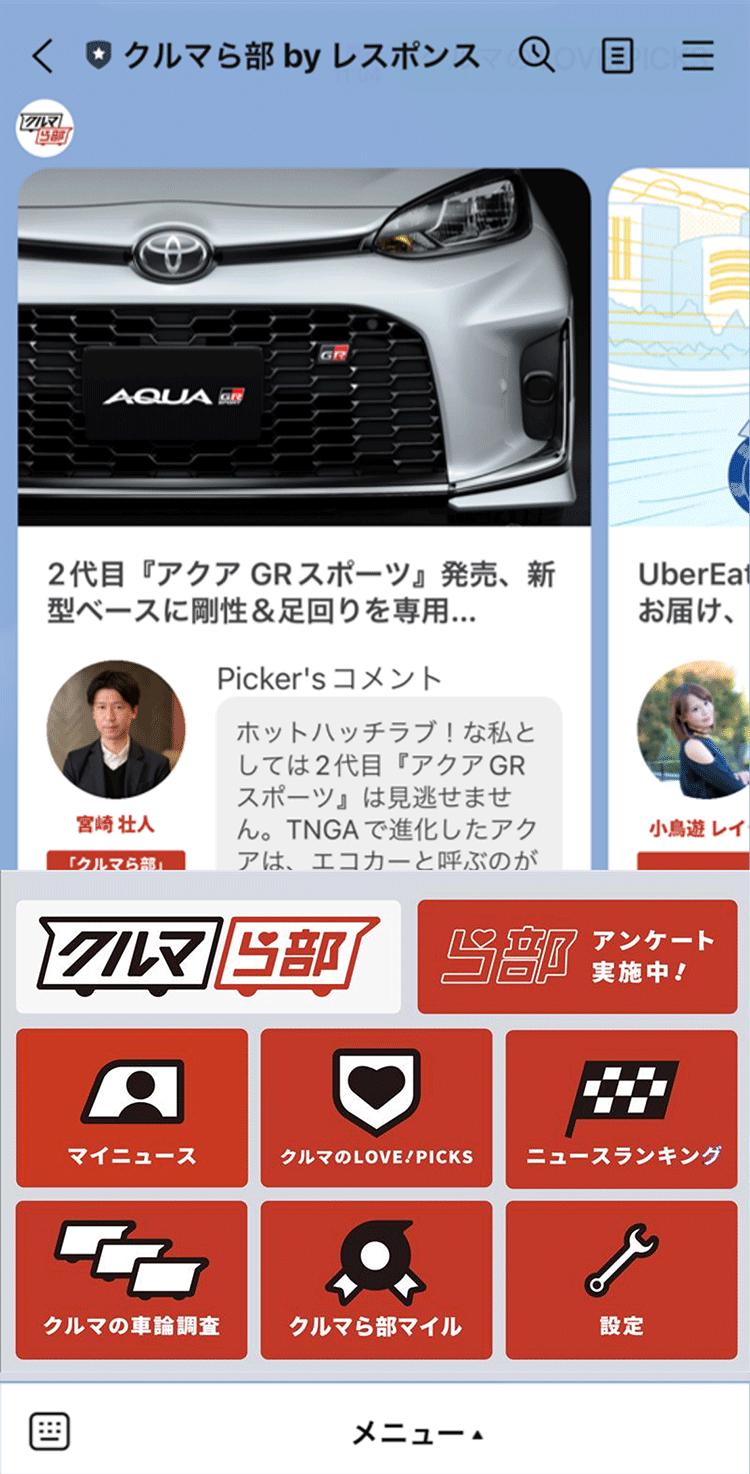Open the hamburger menu
This screenshot has width=750, height=1474.
pyautogui.click(x=697, y=56)
